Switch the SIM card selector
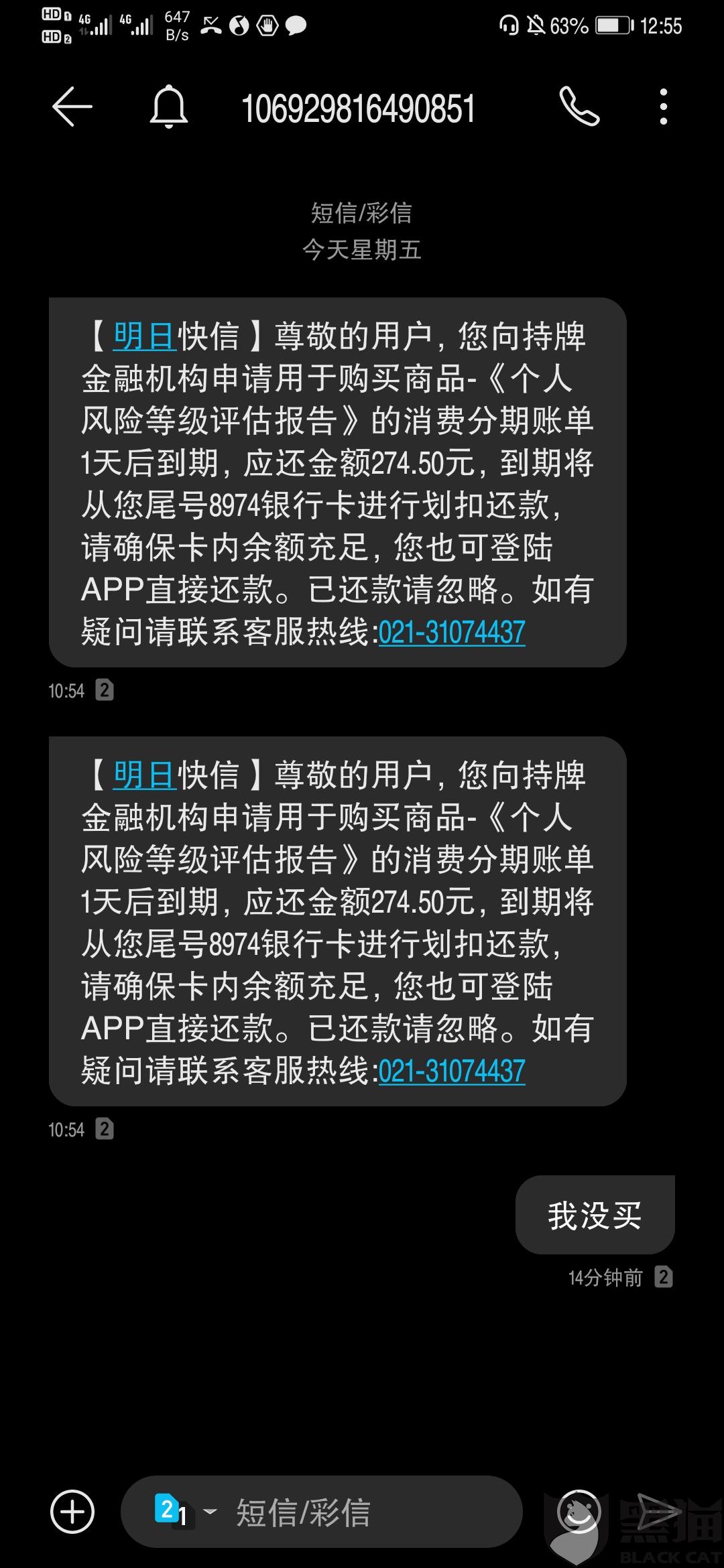 click(184, 1512)
